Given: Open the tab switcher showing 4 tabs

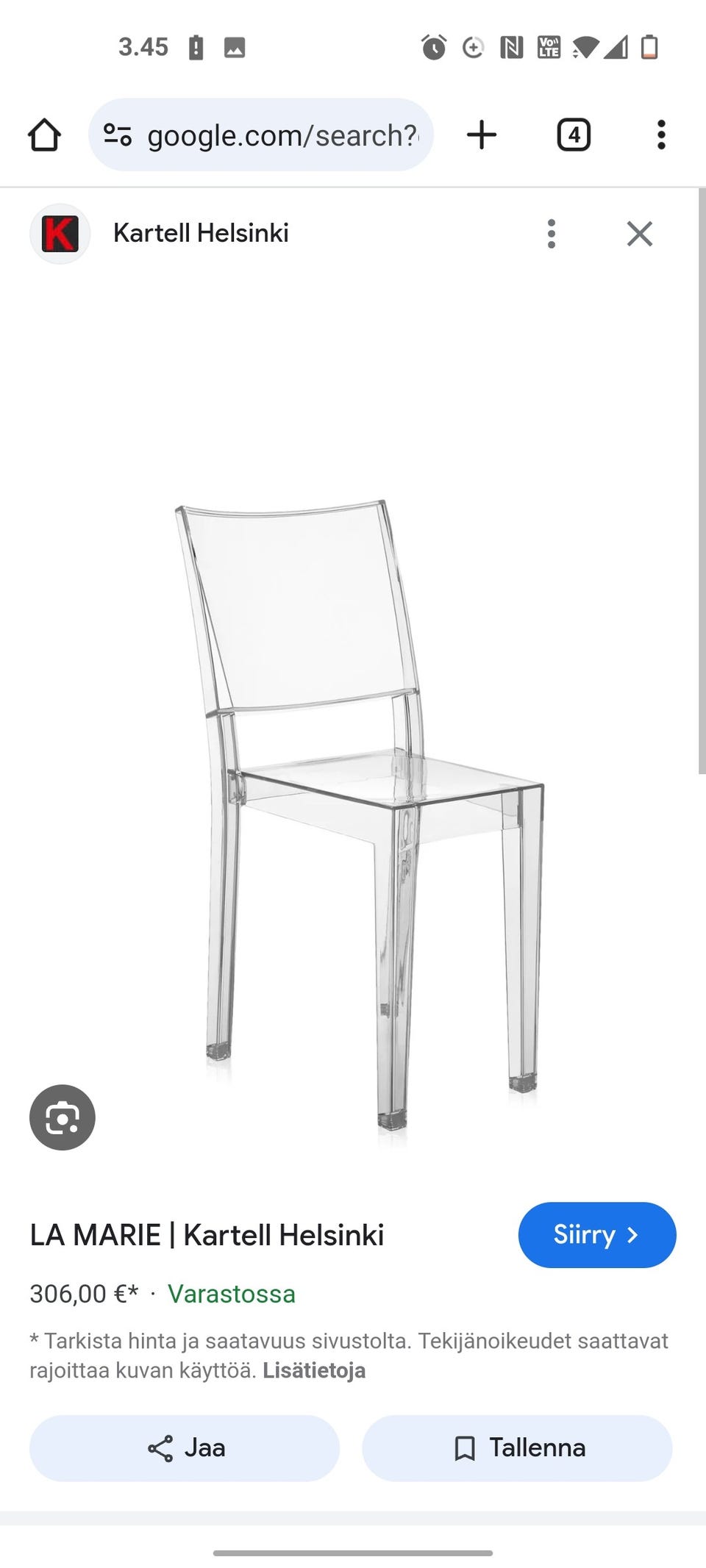Looking at the screenshot, I should [574, 135].
